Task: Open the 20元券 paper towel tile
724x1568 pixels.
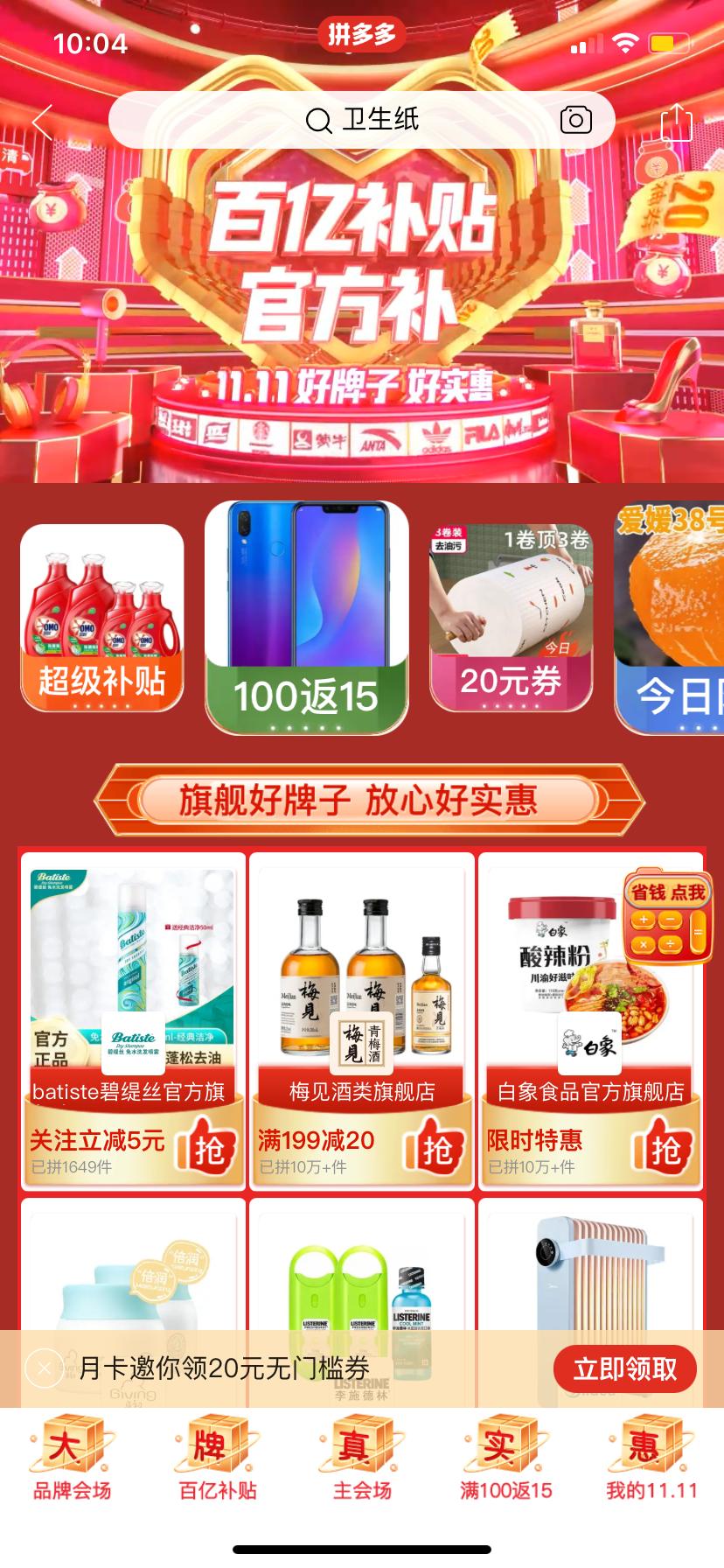Action: 512,618
